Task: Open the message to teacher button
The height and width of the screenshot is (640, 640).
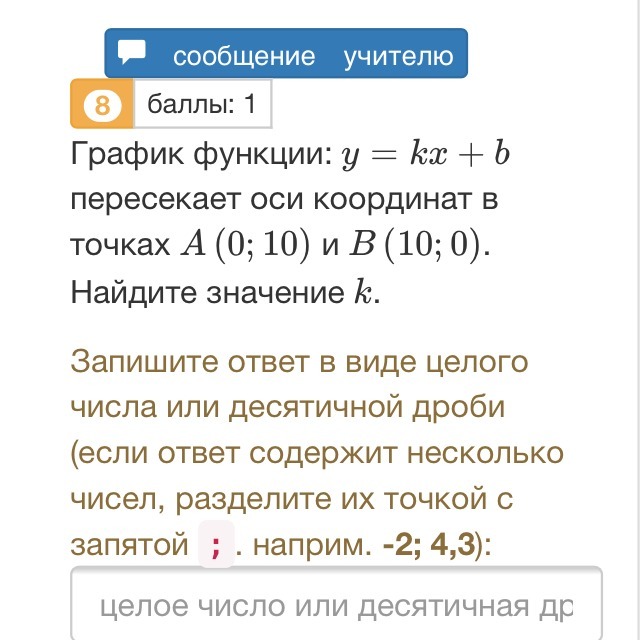Action: (x=286, y=55)
